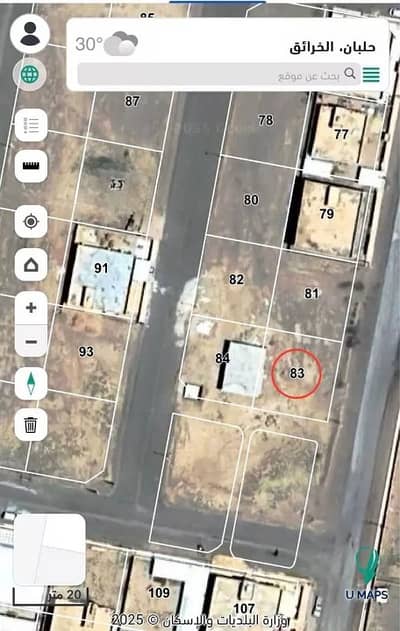Reset orientation with the compass button
This screenshot has width=400, height=631.
click(31, 383)
